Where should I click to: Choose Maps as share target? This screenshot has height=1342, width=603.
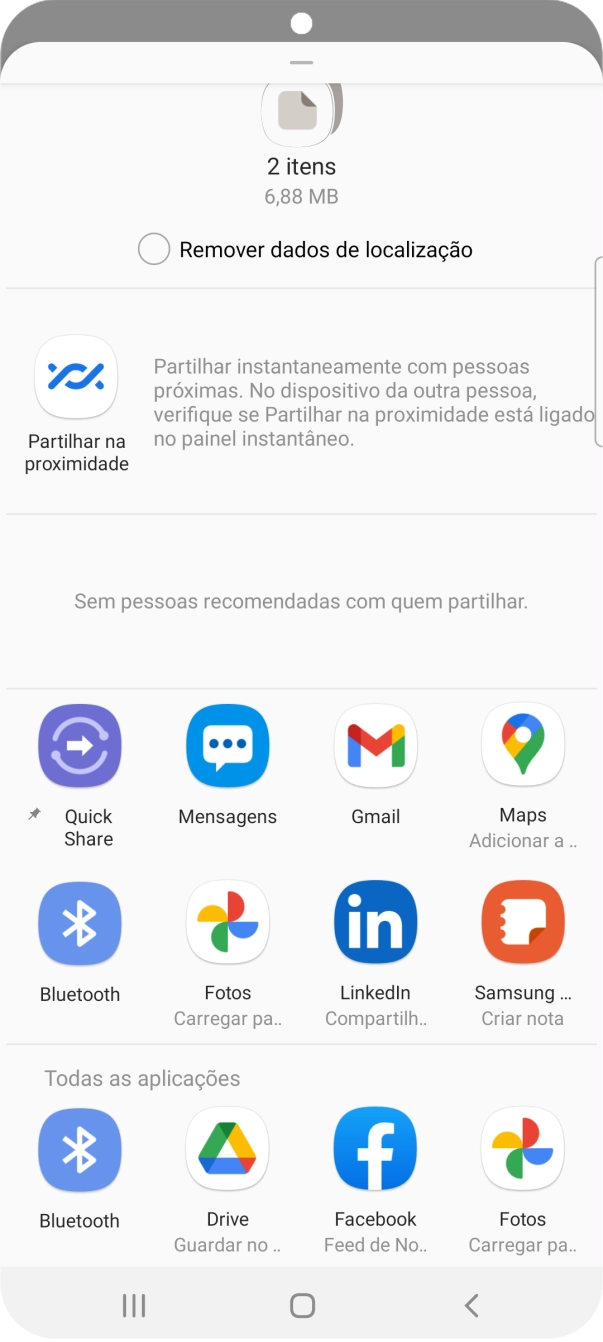(x=523, y=746)
